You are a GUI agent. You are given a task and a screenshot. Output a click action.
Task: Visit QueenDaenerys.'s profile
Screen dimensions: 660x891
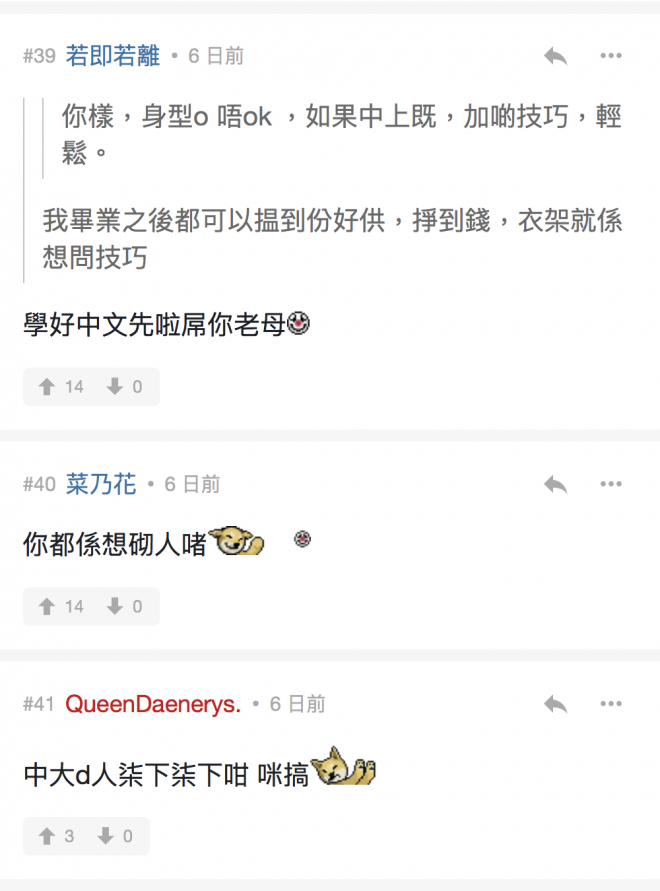153,704
